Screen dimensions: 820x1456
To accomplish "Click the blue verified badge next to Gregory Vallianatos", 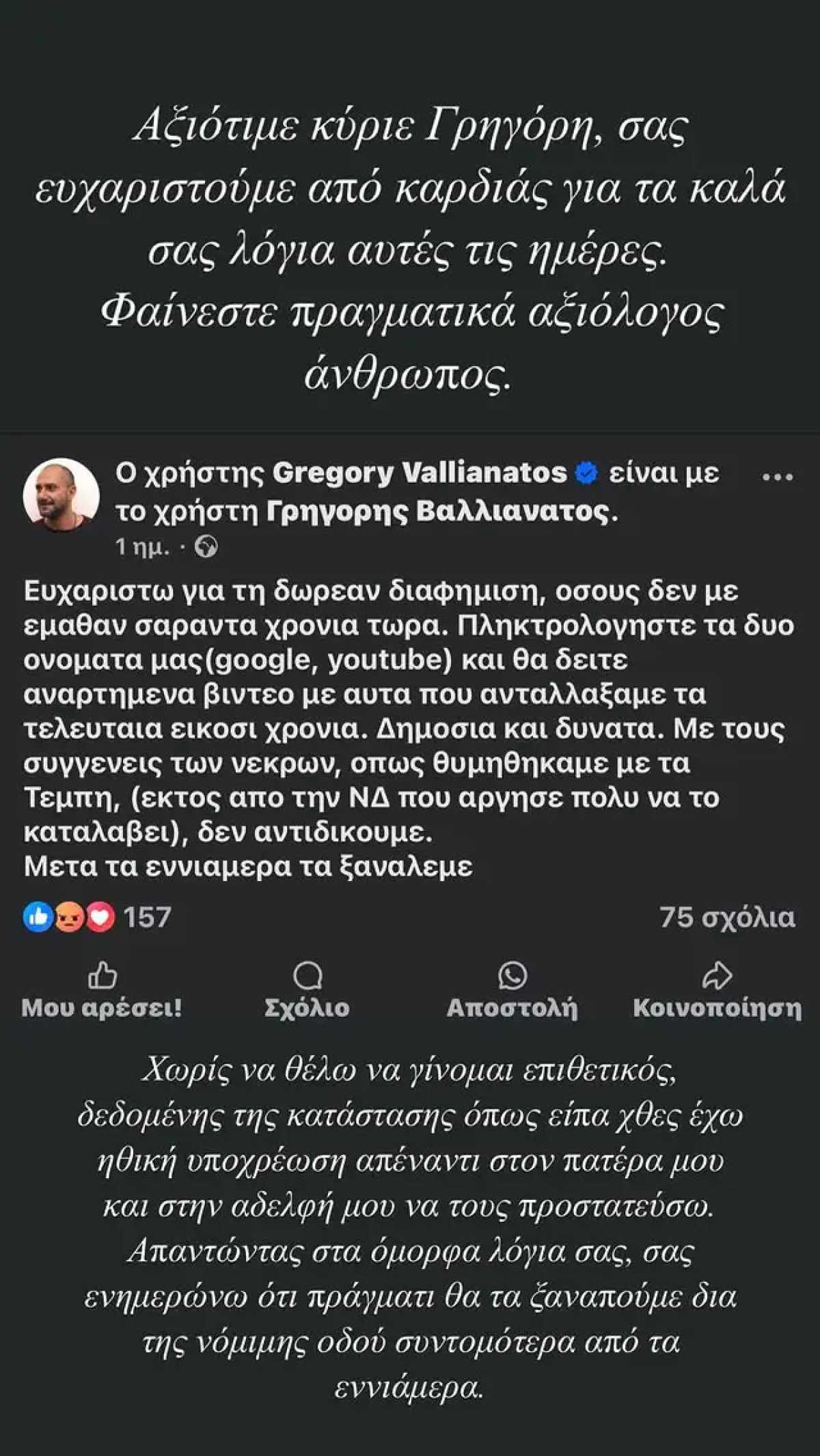I will pyautogui.click(x=586, y=474).
